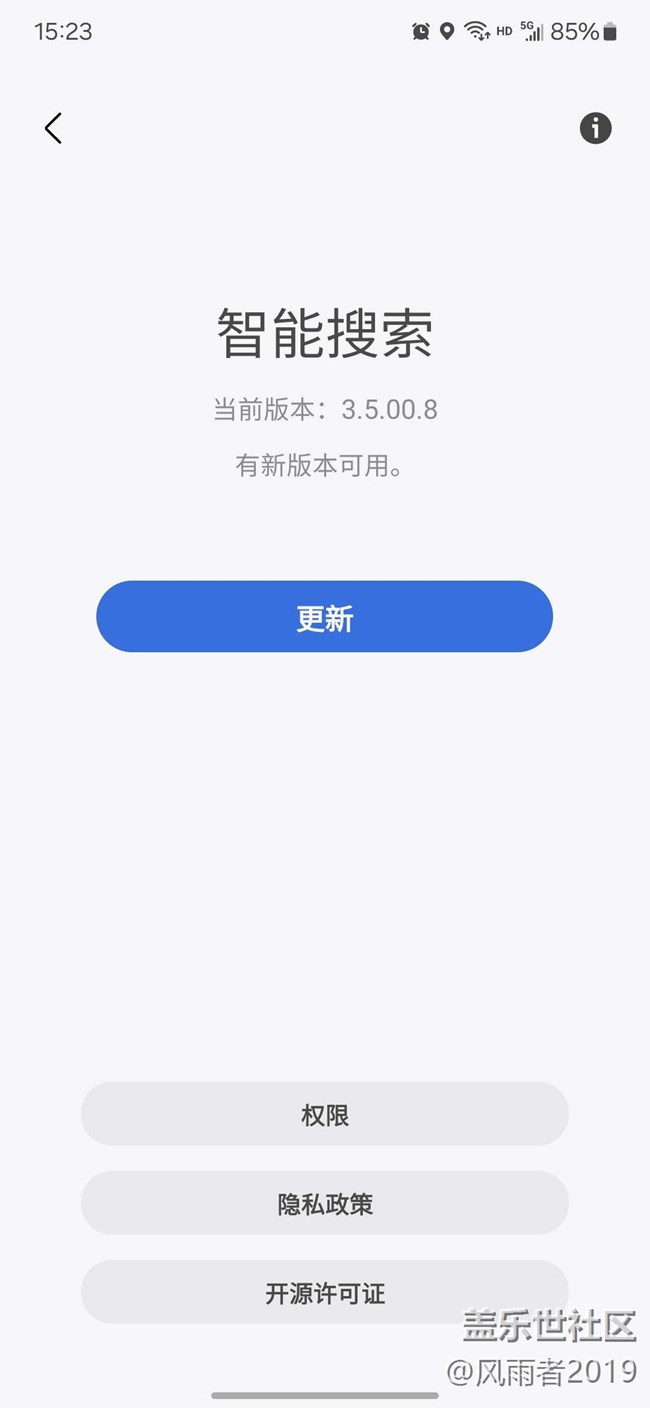
Task: Tap the blue 更新 button
Action: pos(324,617)
